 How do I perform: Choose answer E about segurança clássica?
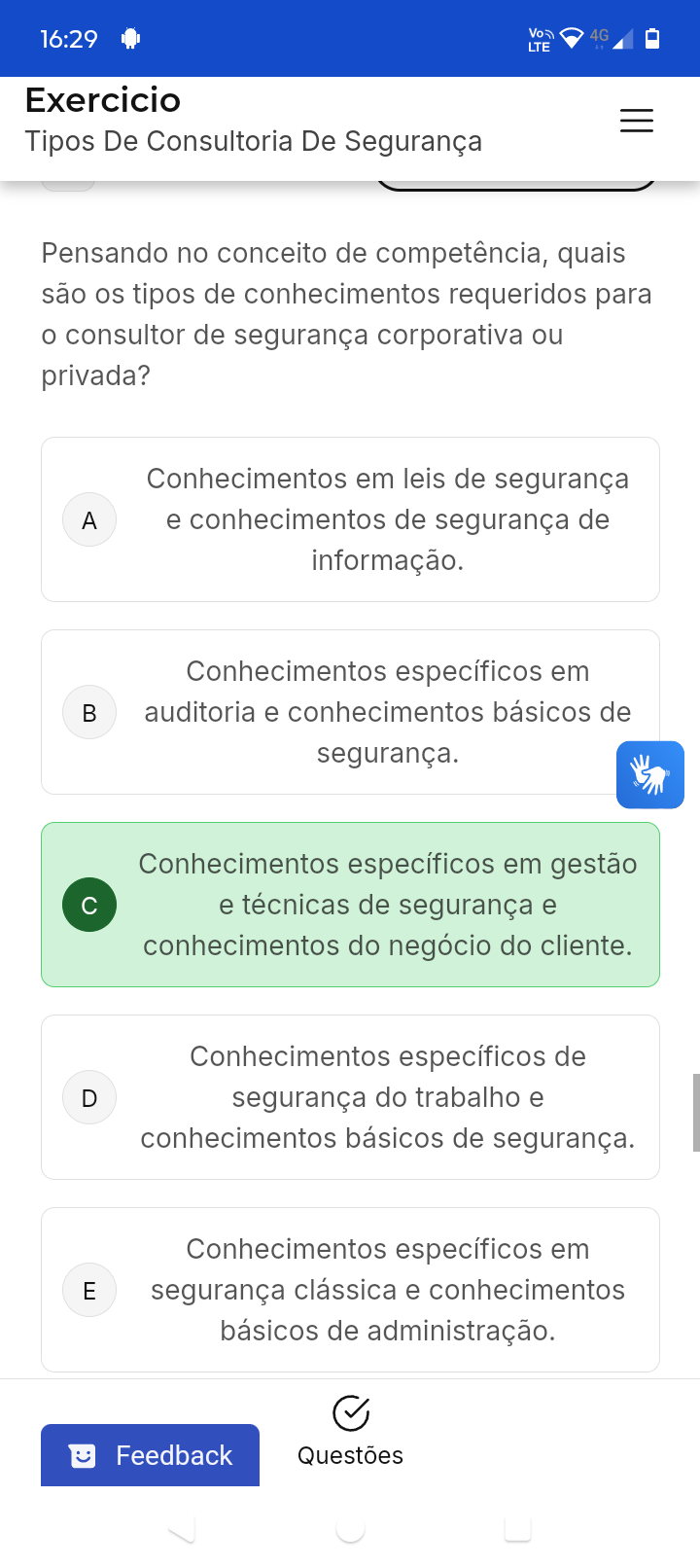pos(350,1290)
